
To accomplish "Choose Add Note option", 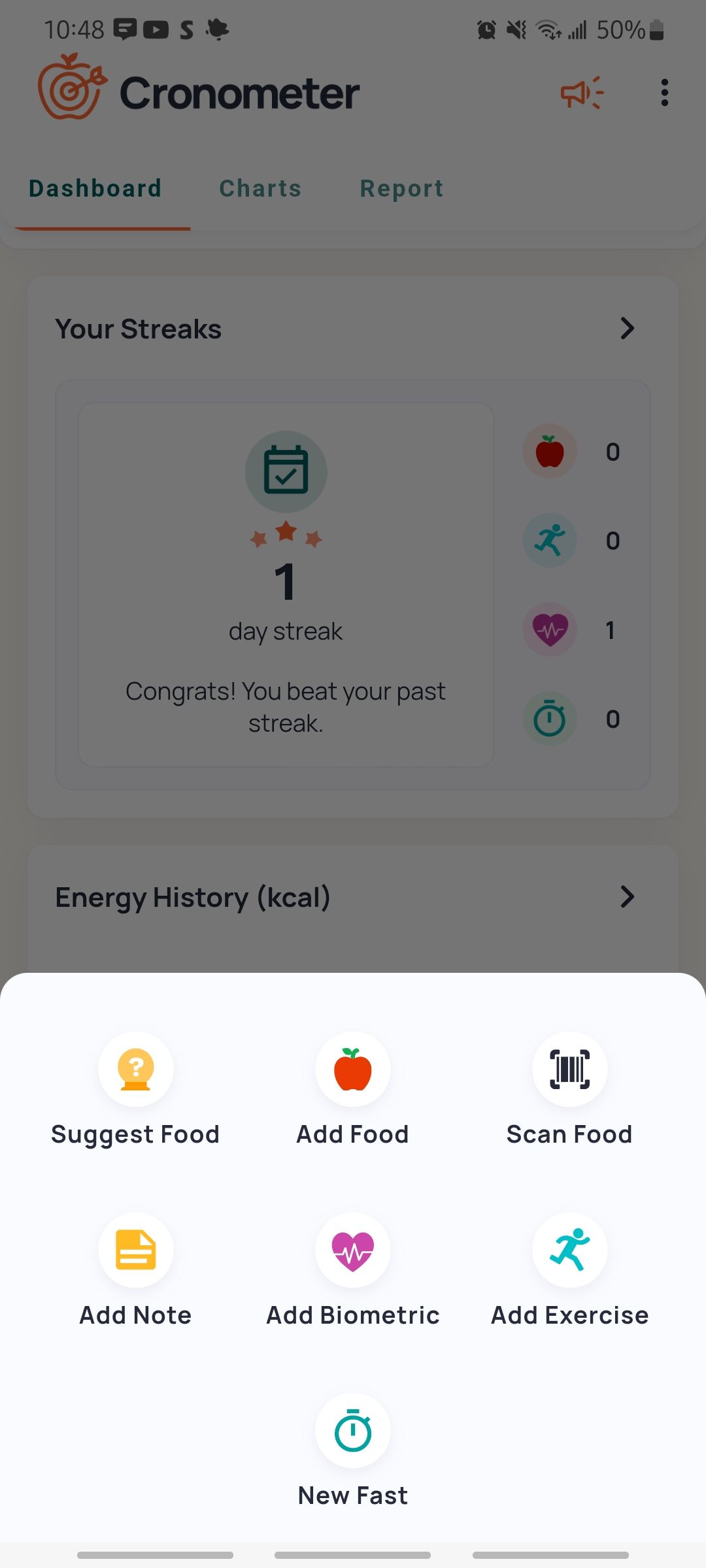I will 135,1250.
